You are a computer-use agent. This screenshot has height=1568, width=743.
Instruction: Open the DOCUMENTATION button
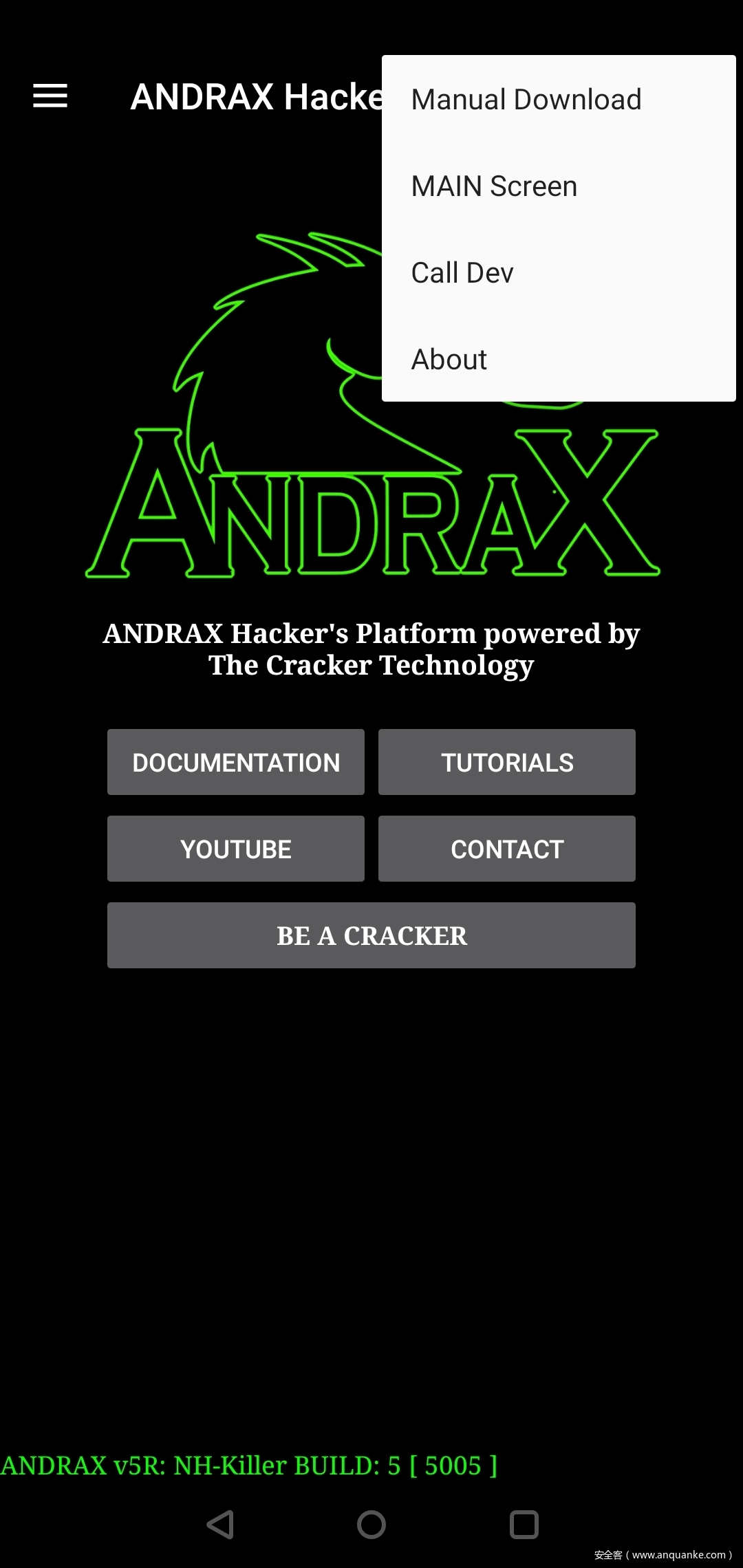click(236, 762)
